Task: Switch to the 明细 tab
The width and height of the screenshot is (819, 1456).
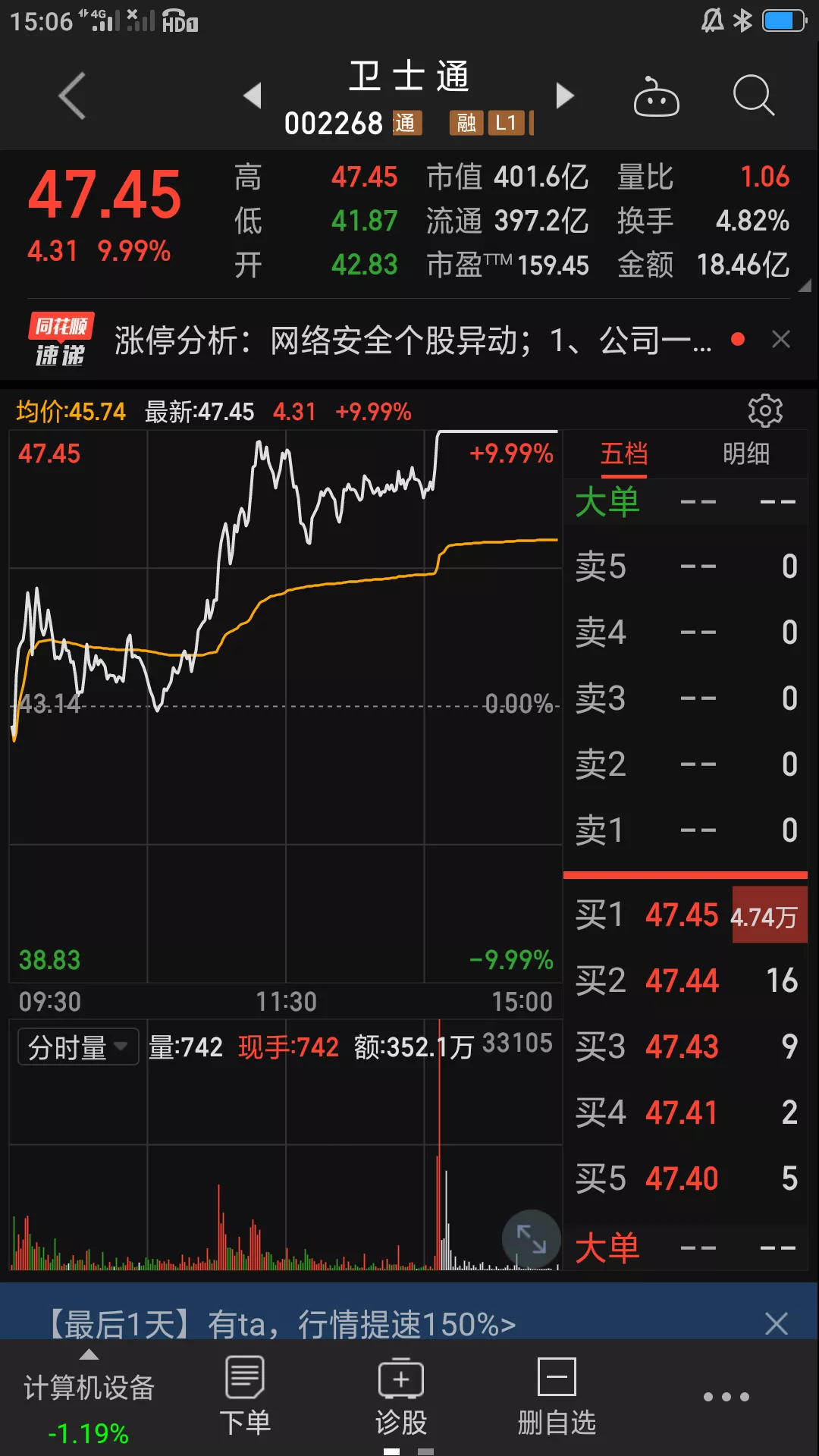Action: point(746,453)
